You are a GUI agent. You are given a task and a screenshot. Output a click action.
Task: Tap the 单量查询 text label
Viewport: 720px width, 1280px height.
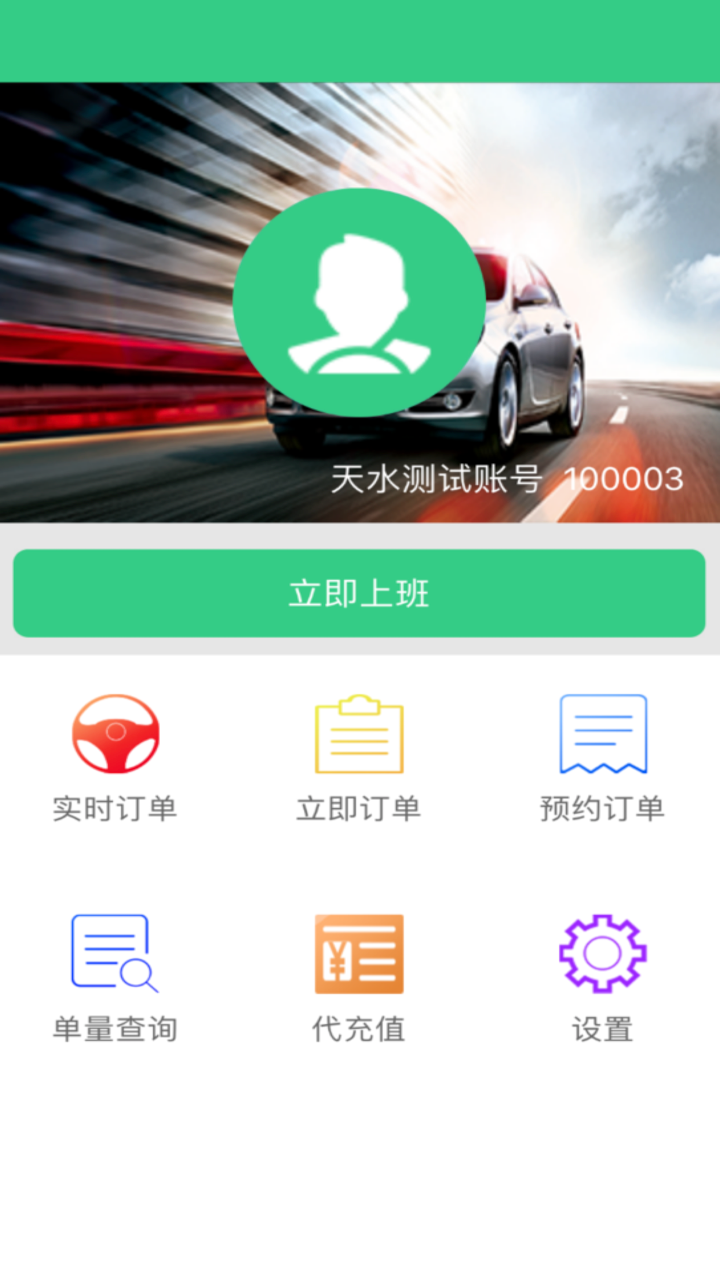coord(115,1028)
